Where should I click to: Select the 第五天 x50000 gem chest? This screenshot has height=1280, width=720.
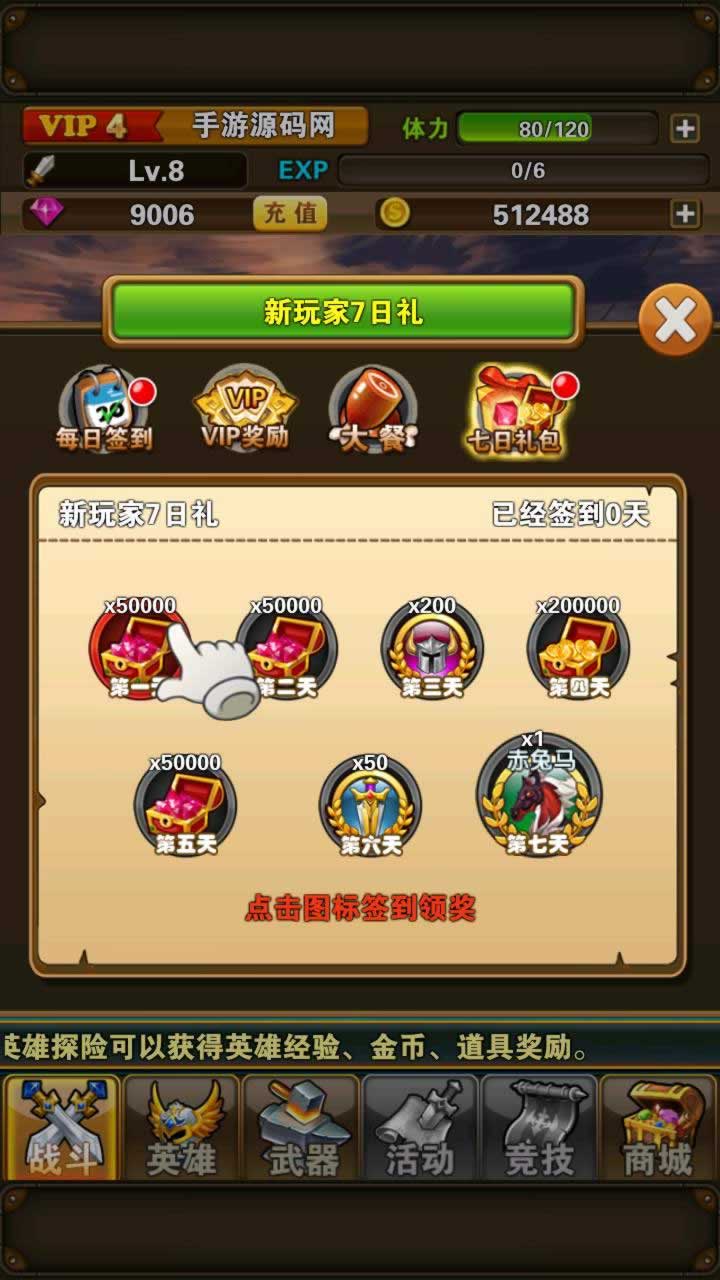click(185, 805)
